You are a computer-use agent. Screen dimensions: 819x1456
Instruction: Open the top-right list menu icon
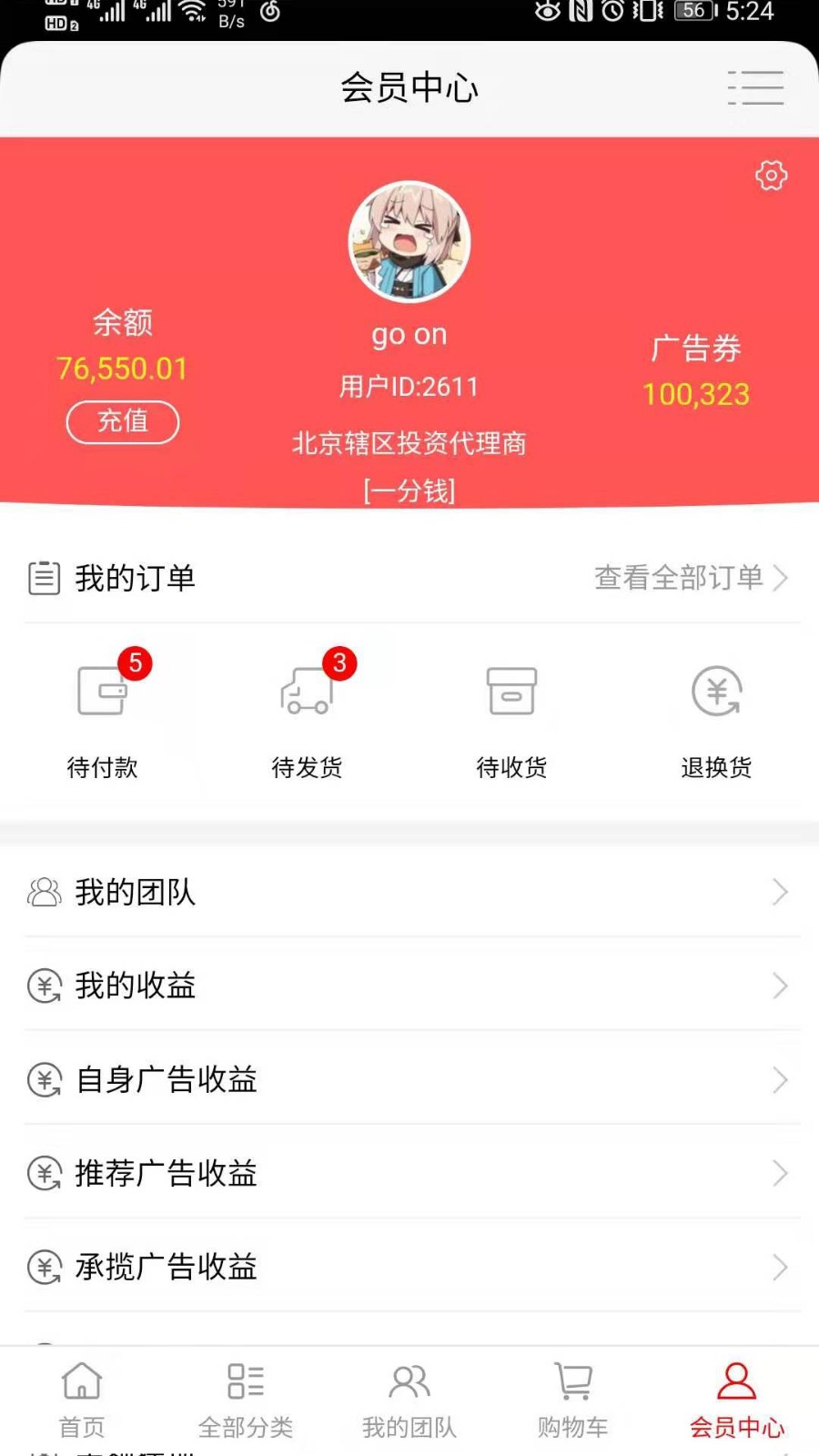tap(755, 88)
